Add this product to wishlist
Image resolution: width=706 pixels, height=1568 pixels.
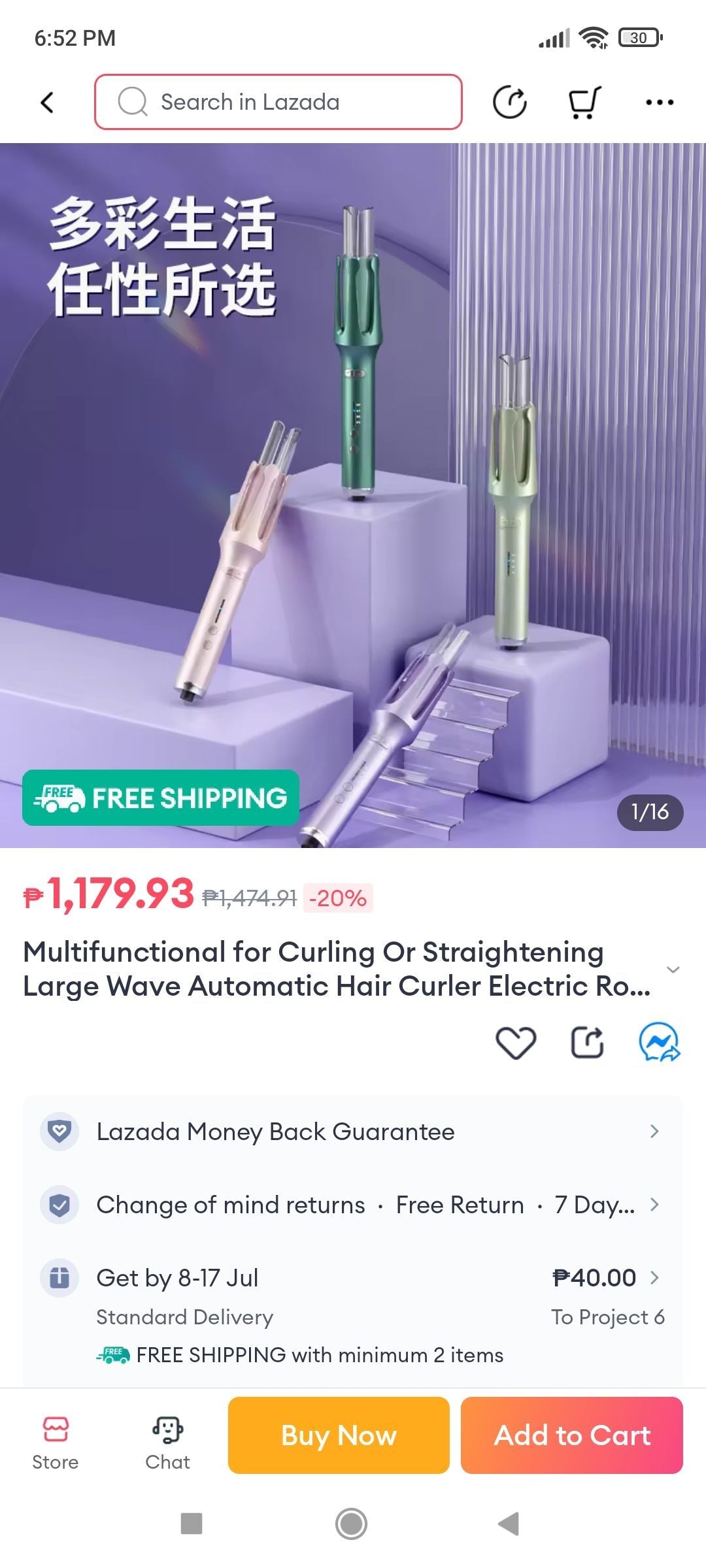coord(516,1042)
